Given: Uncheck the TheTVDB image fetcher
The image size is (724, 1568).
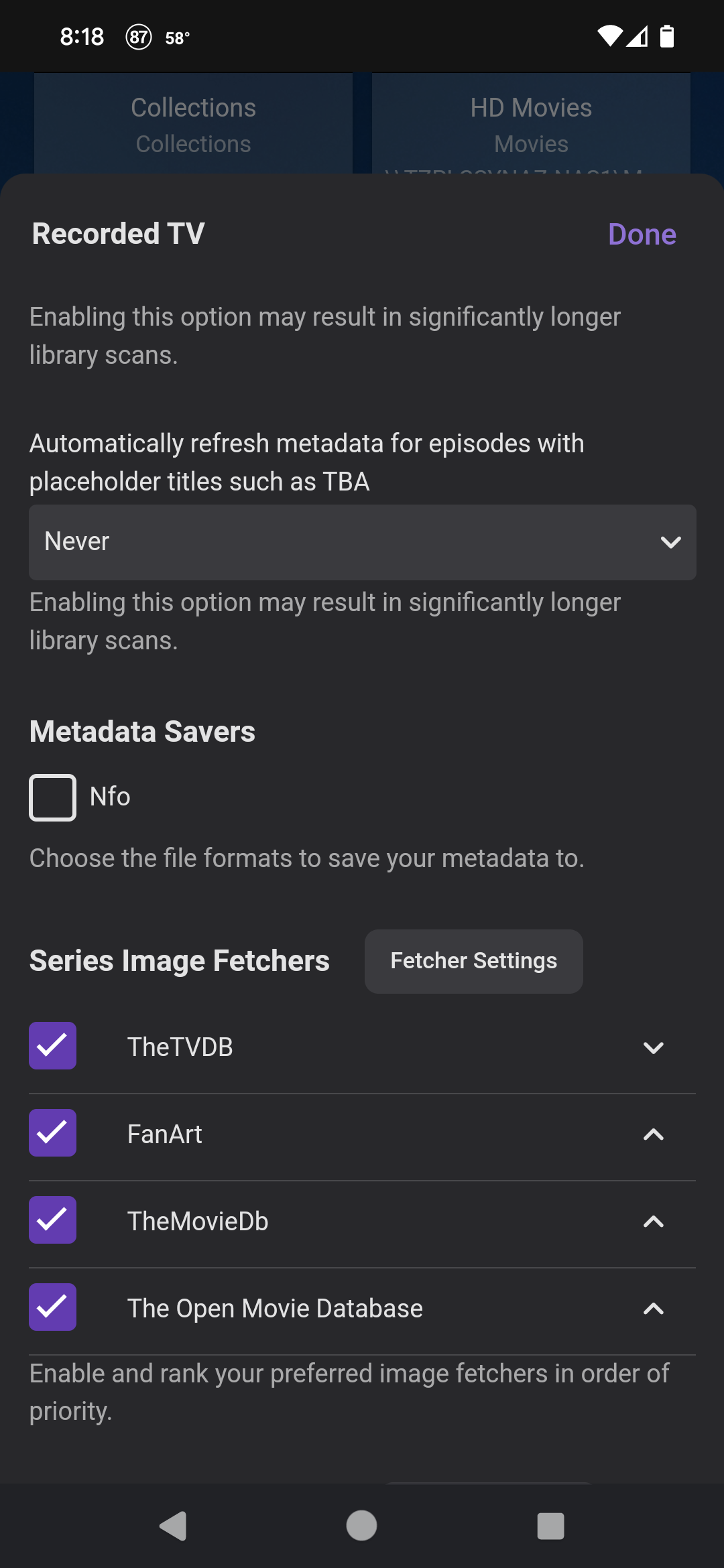Looking at the screenshot, I should tap(52, 1046).
